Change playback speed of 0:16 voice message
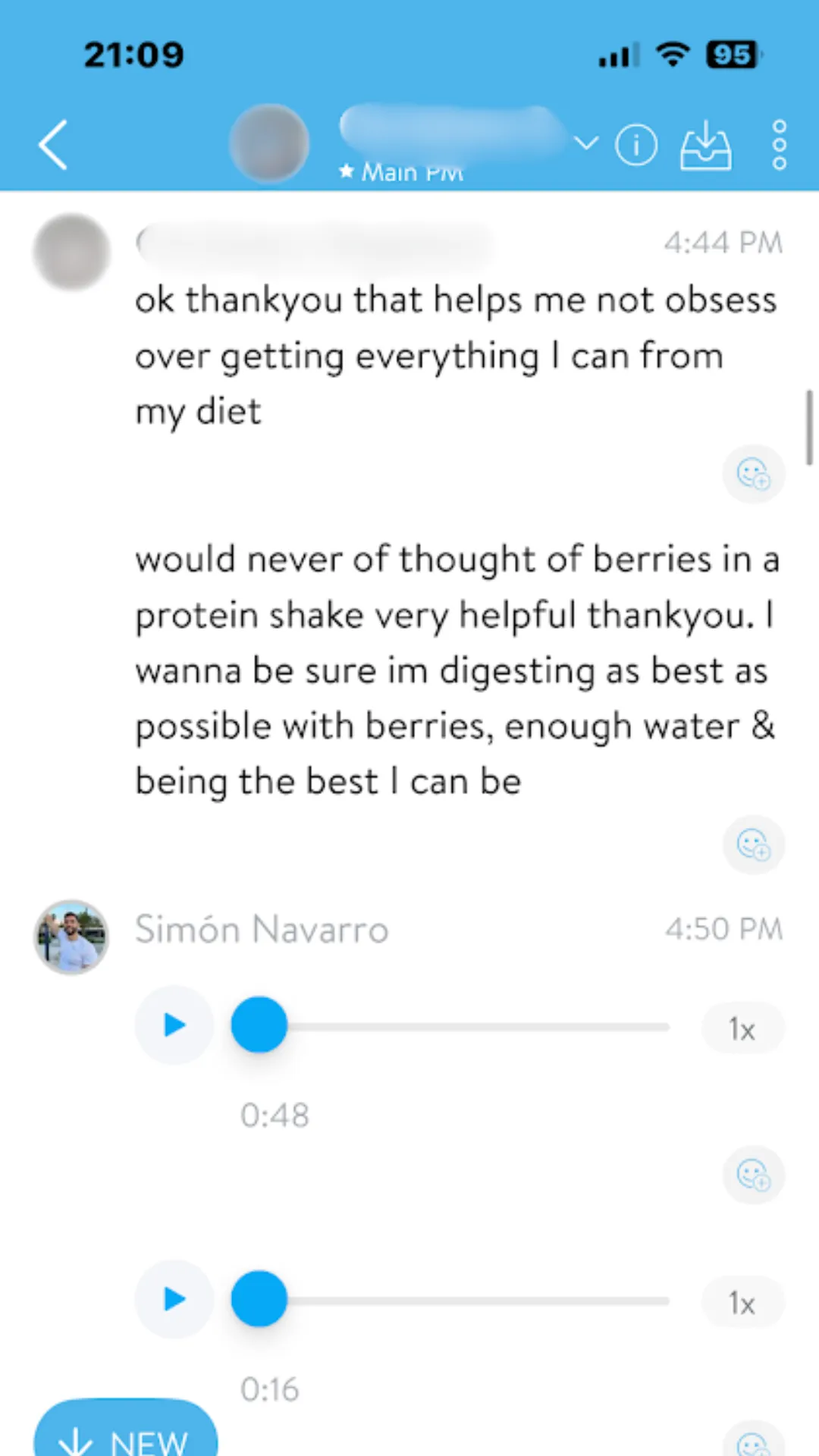 tap(742, 1303)
